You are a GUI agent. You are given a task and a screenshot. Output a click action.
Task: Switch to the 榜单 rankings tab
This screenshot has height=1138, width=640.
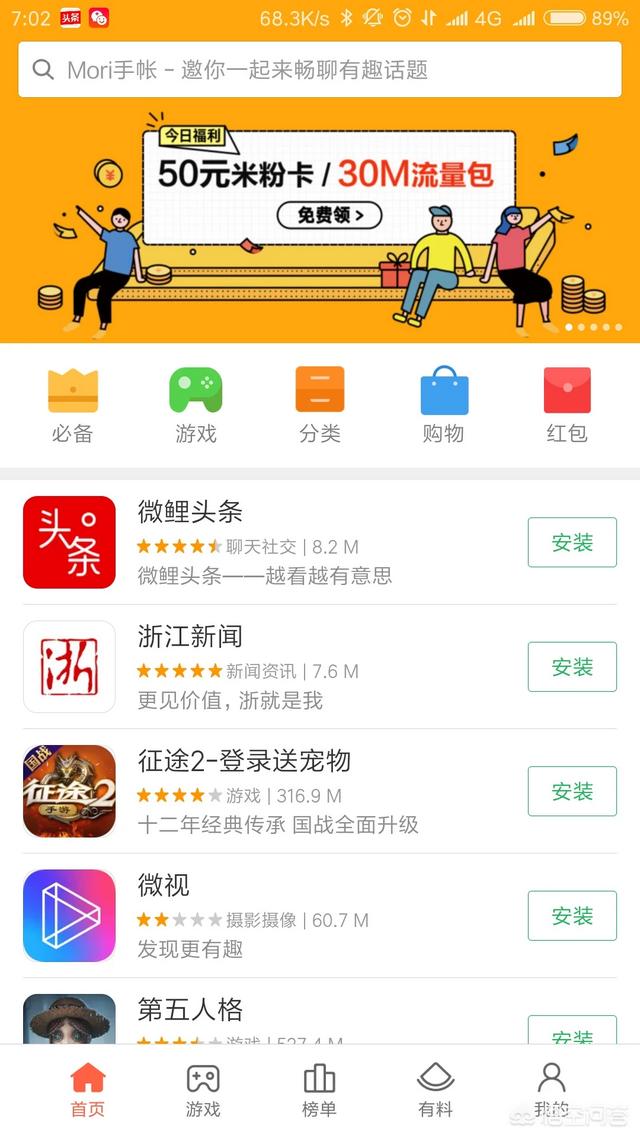pos(319,1089)
